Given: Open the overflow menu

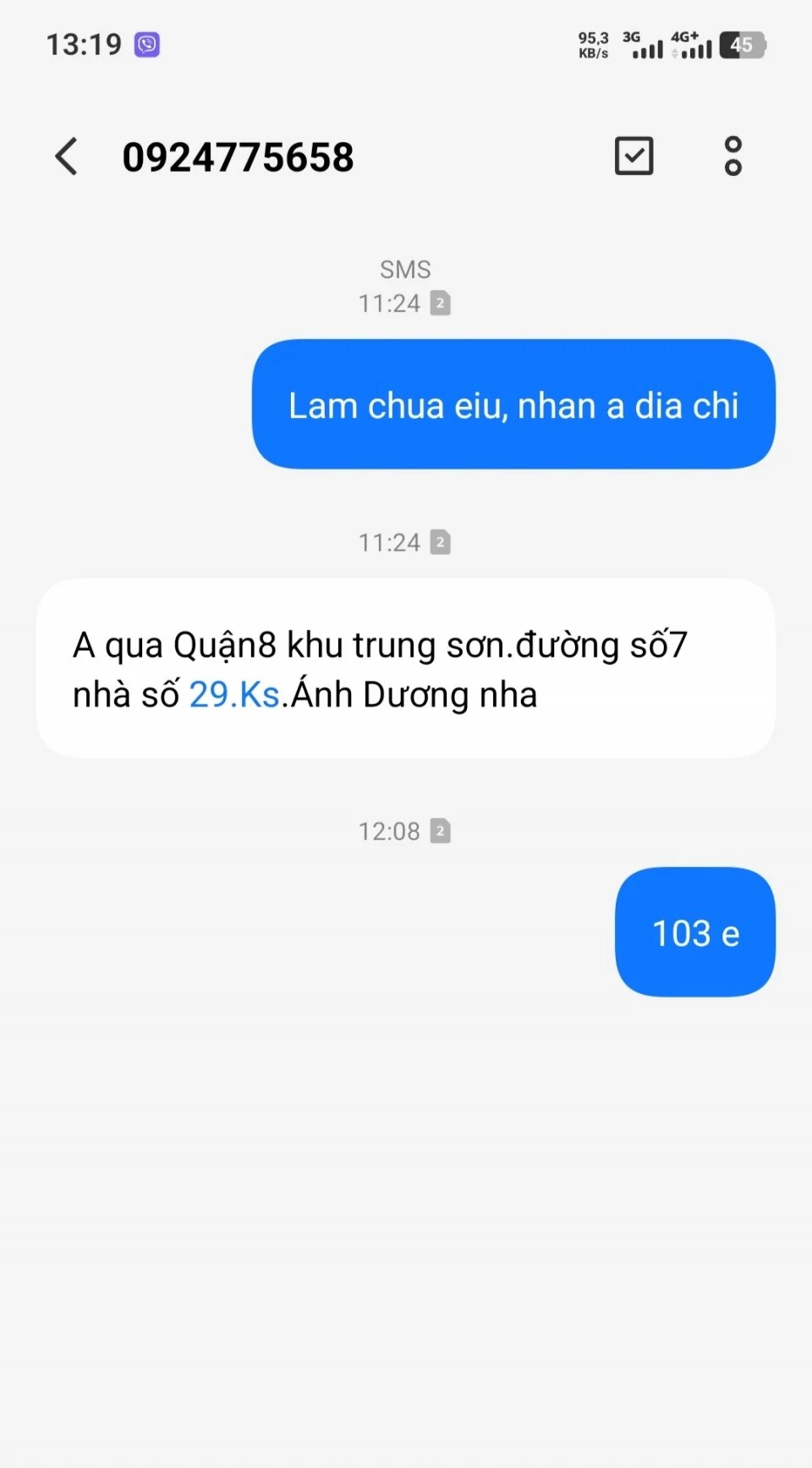Looking at the screenshot, I should coord(732,157).
